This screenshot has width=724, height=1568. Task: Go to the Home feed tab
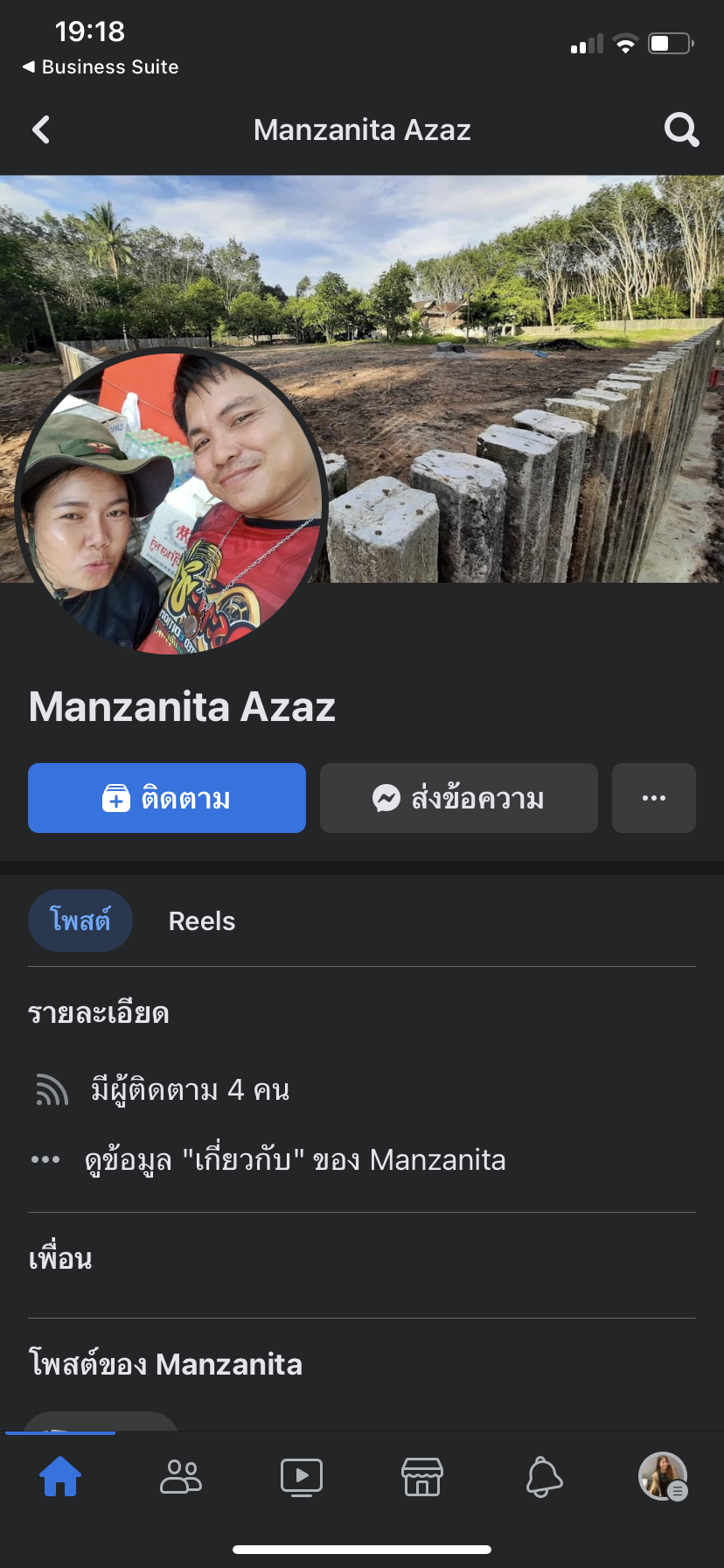(60, 1477)
